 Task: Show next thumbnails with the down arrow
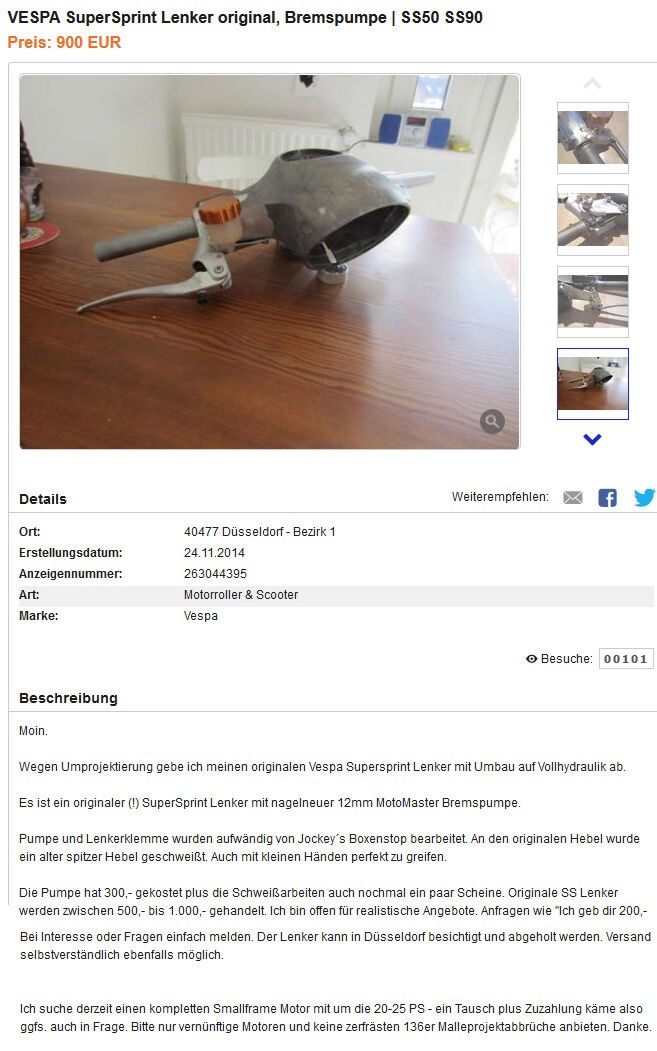[x=592, y=439]
